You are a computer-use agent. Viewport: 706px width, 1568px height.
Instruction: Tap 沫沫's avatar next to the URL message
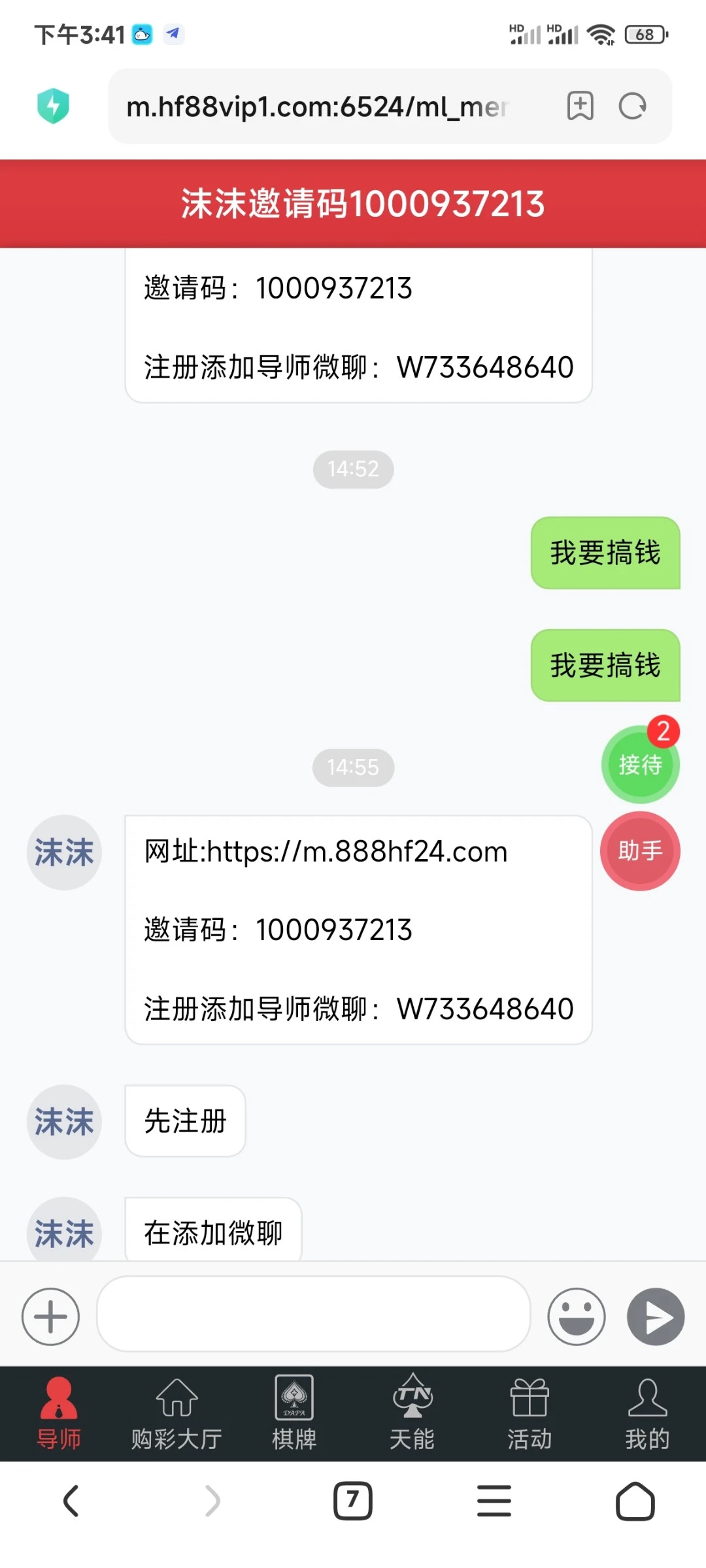point(63,851)
